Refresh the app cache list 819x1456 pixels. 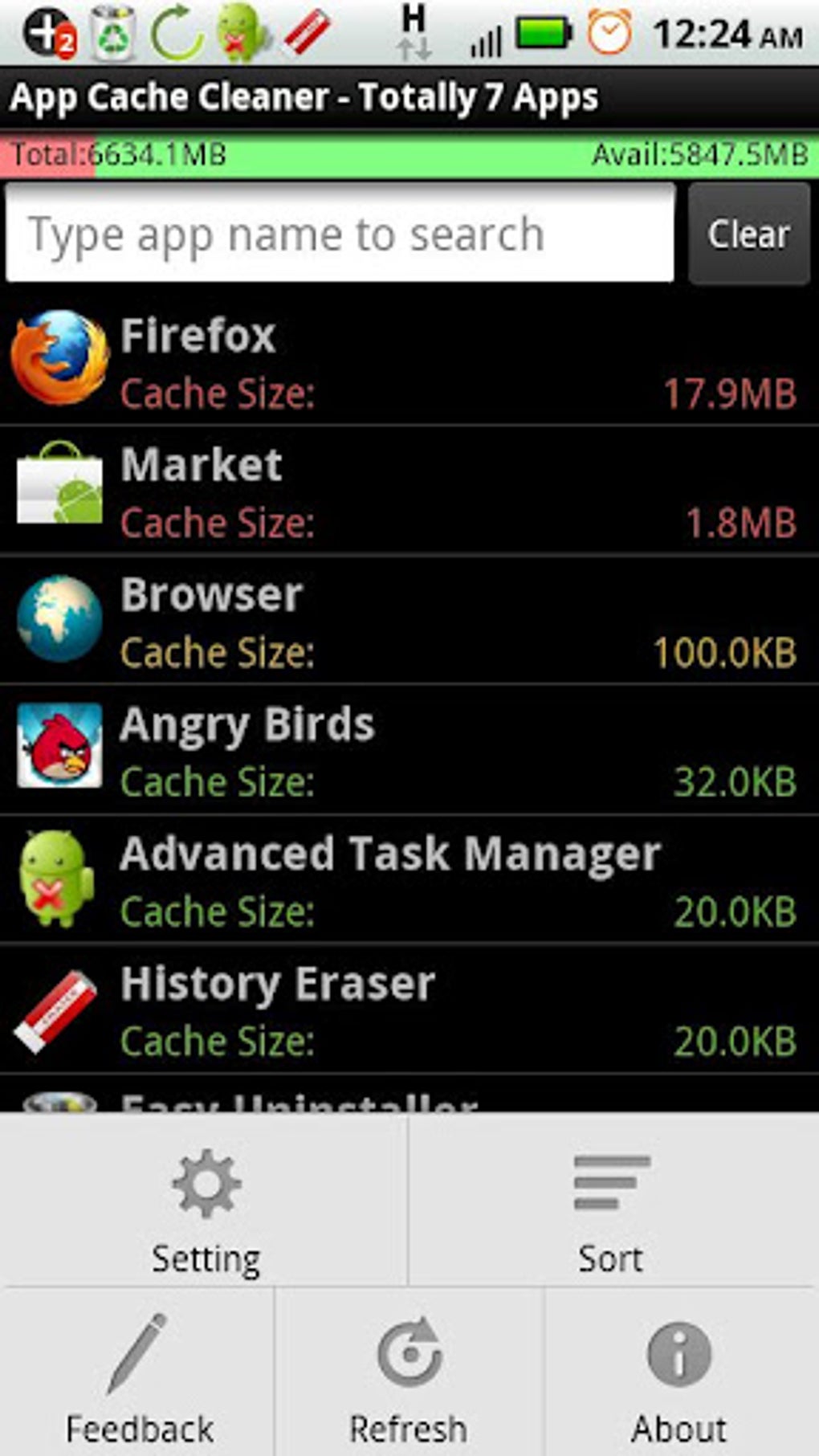click(x=409, y=1373)
